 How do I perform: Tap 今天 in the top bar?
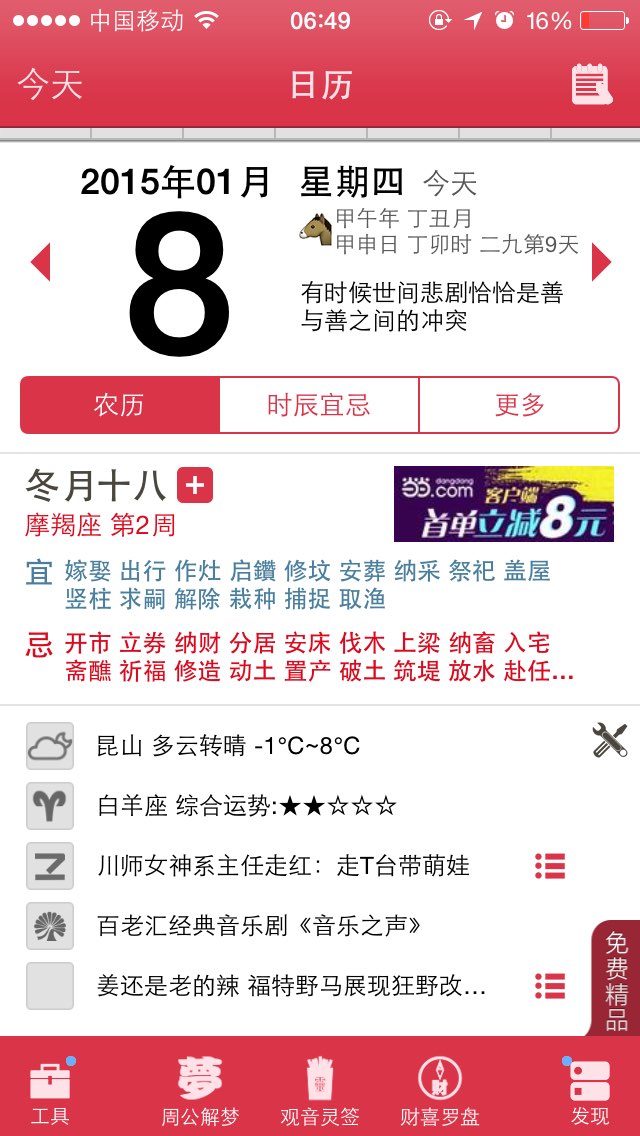pyautogui.click(x=50, y=84)
